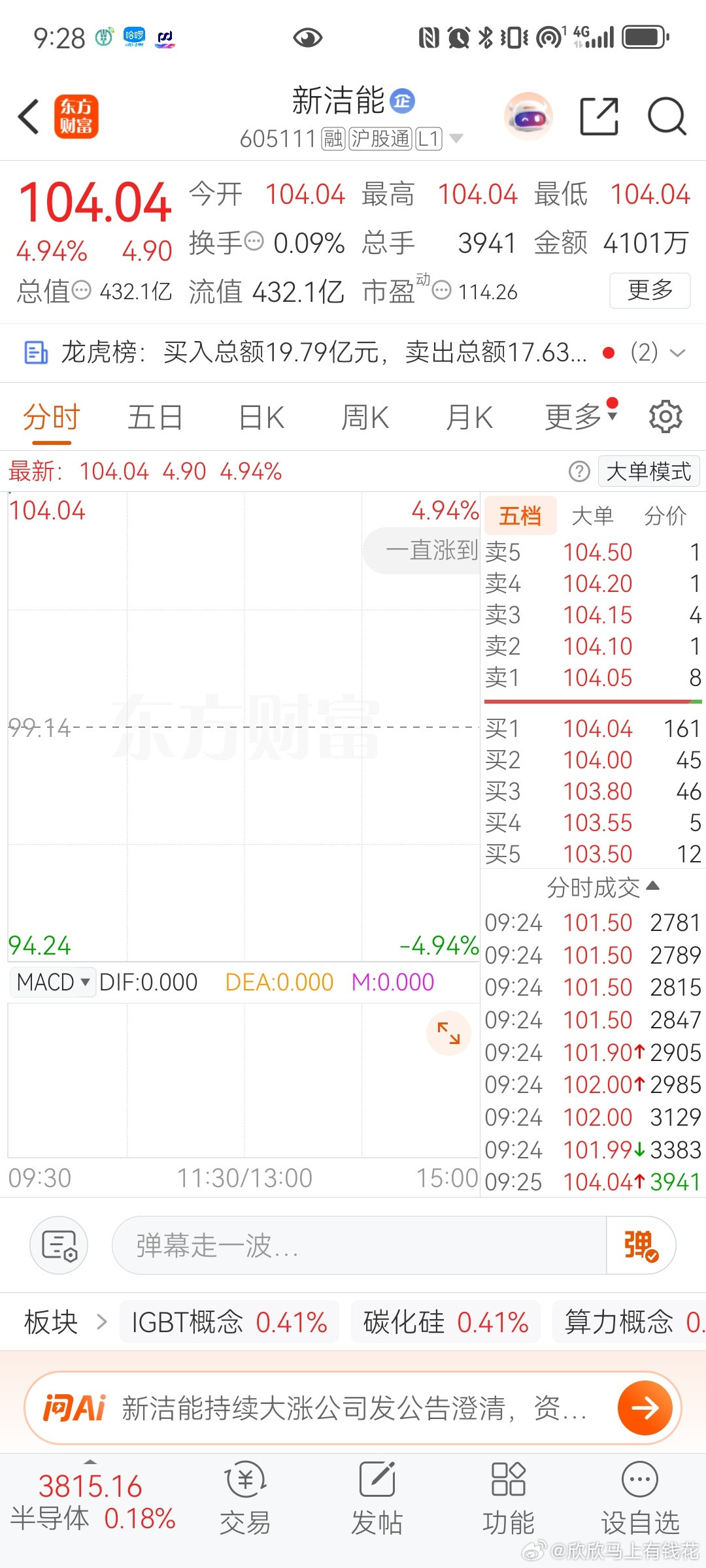Tap the 问AI arrow button
Viewport: 706px width, 1568px height.
pyautogui.click(x=645, y=1407)
